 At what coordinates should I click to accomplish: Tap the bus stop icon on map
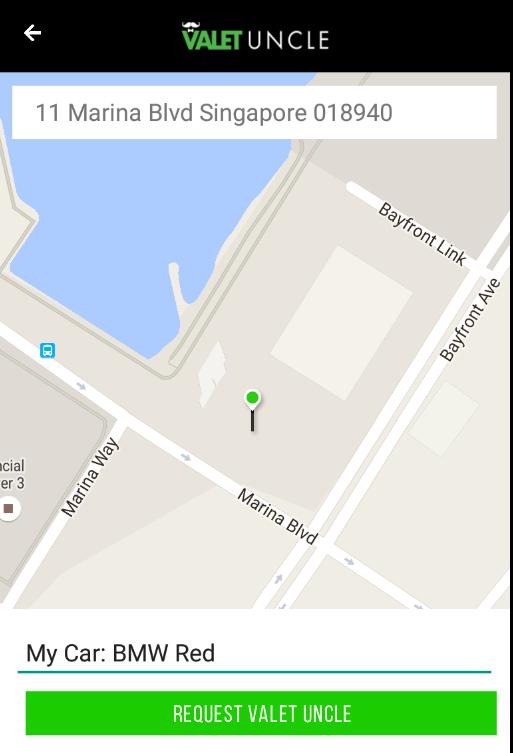[47, 350]
